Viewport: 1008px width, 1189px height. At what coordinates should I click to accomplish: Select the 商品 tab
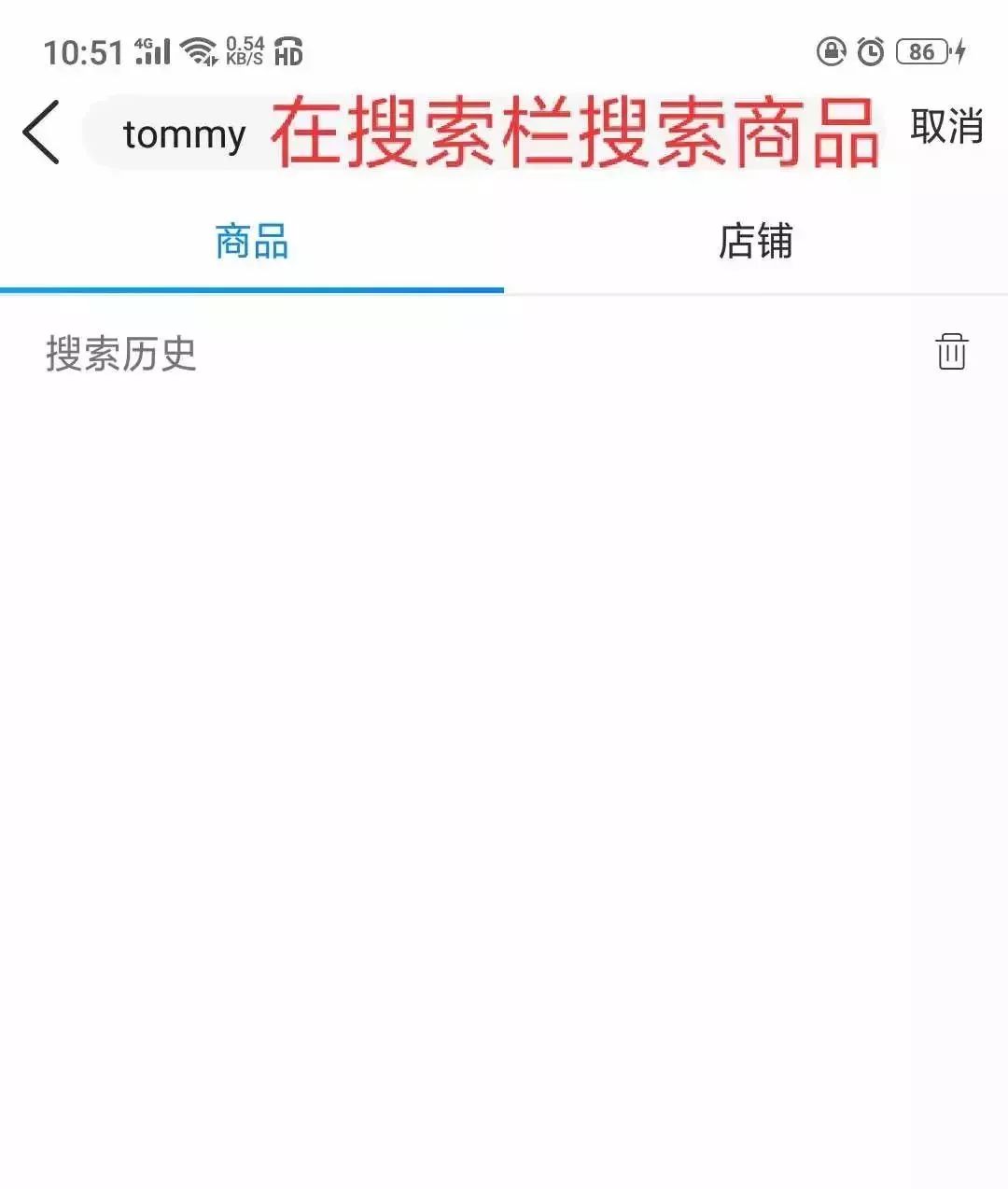(250, 243)
